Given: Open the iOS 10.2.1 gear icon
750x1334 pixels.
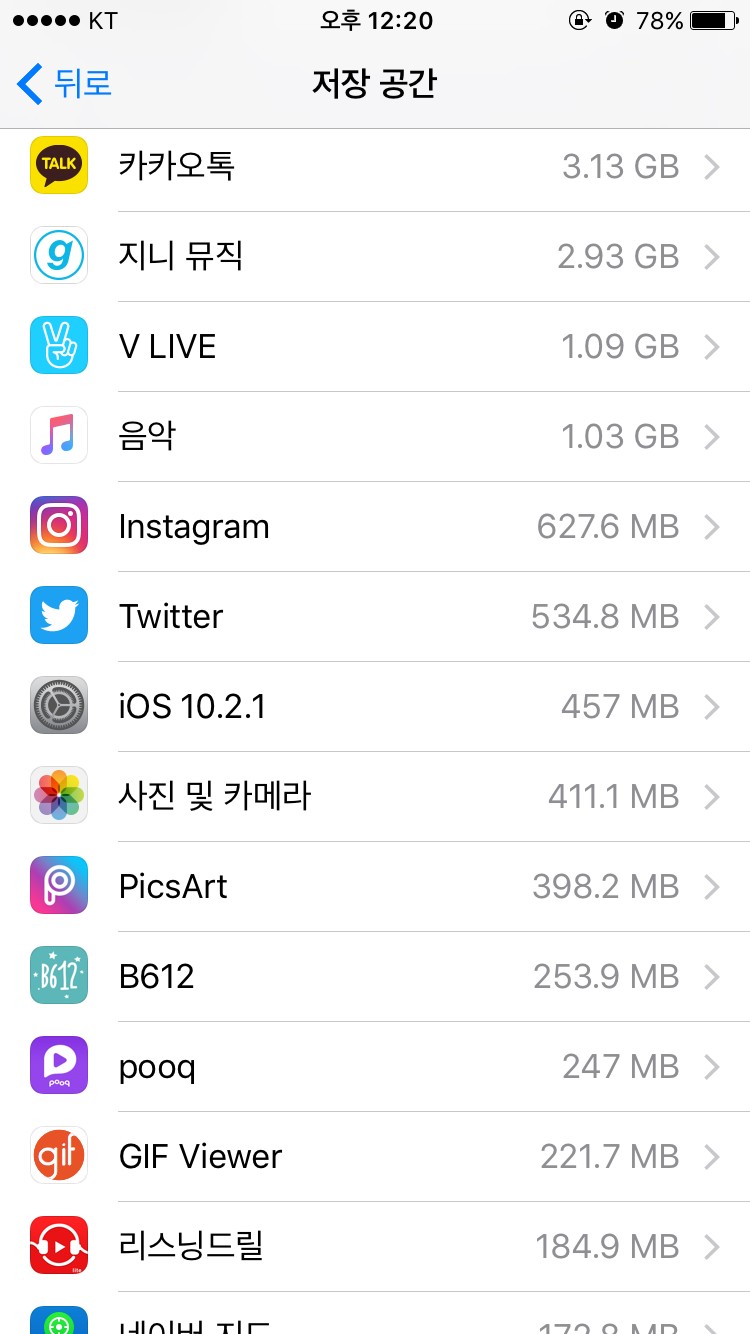Looking at the screenshot, I should 58,706.
